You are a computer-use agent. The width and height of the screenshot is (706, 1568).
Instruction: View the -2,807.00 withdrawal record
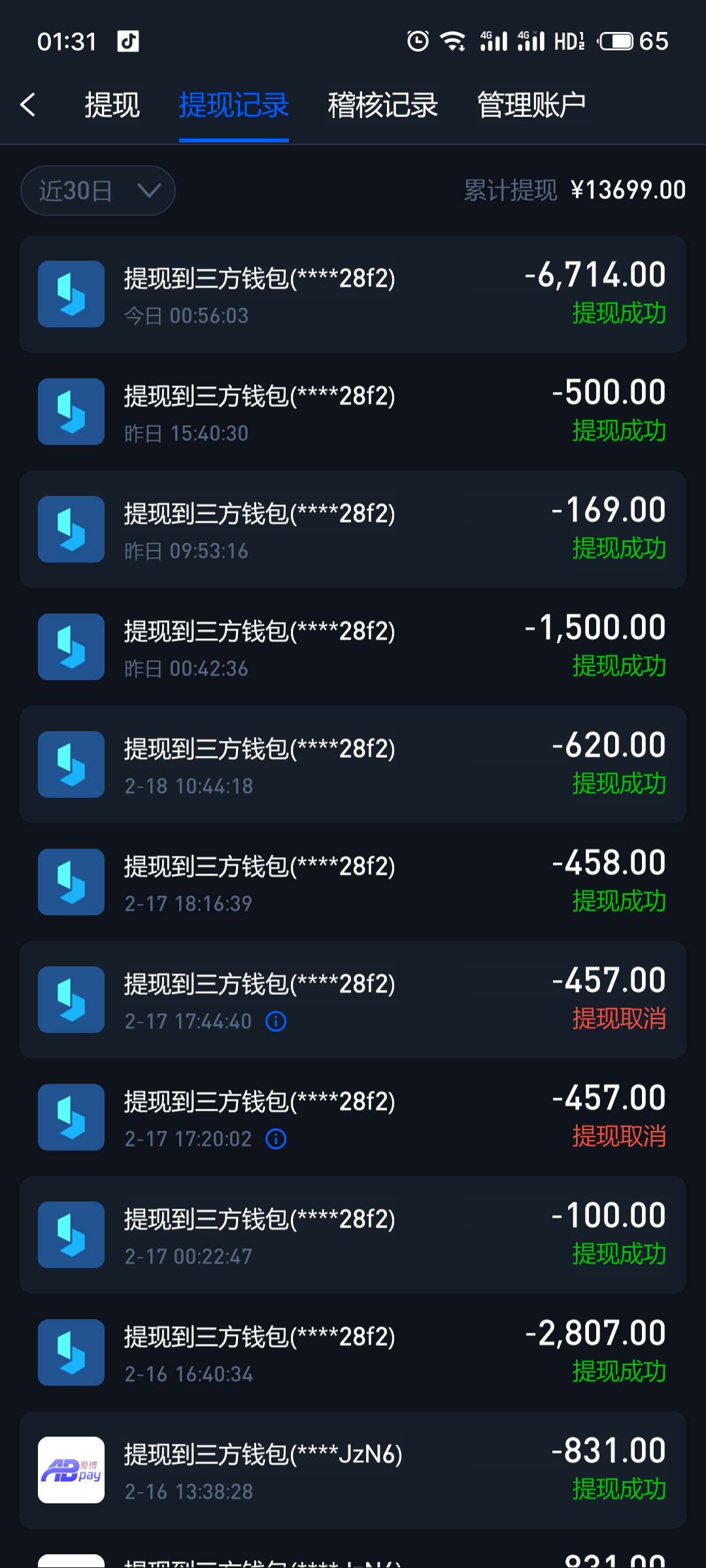pos(353,1352)
